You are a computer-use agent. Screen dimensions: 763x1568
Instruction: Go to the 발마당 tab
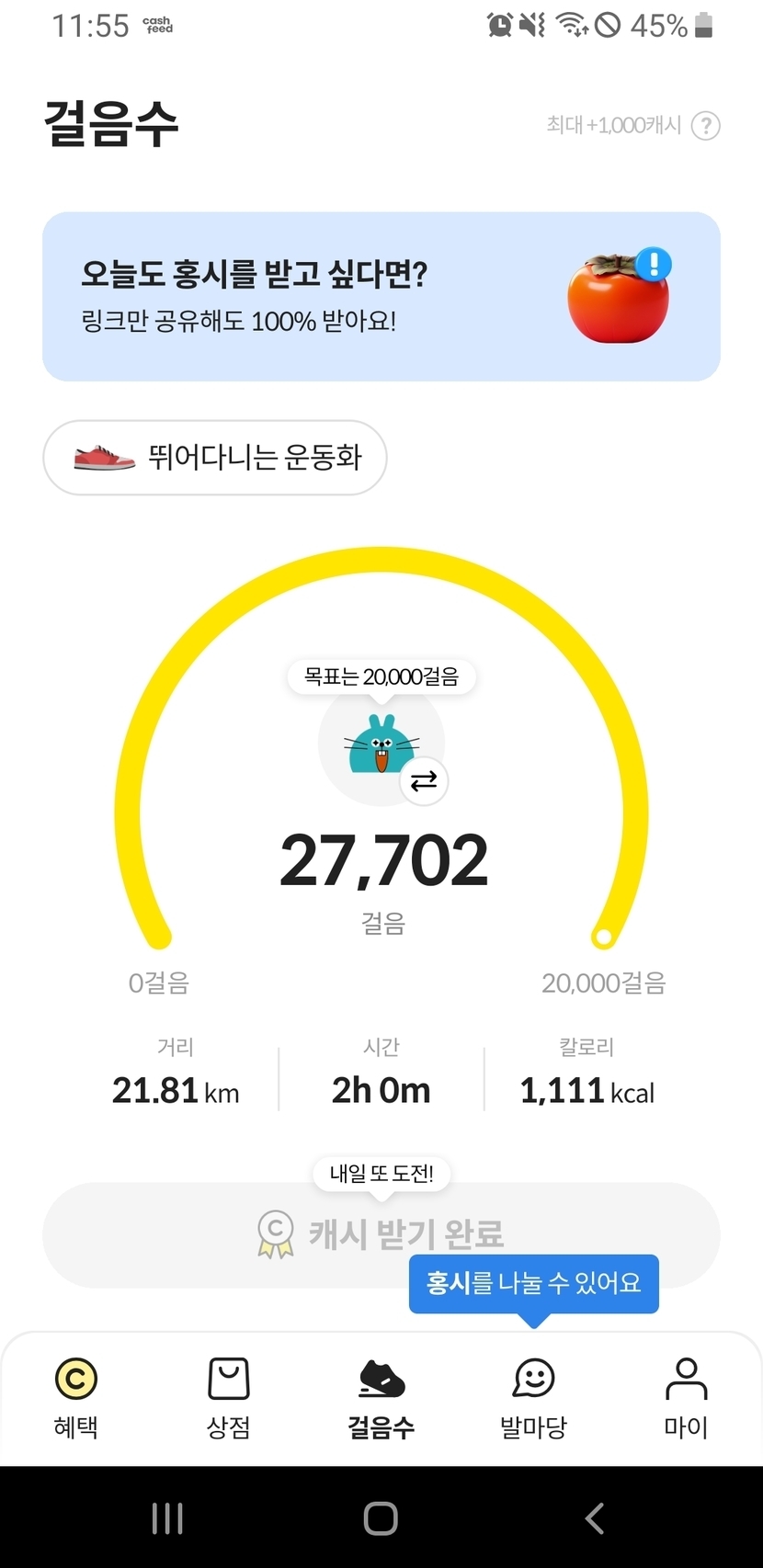(534, 1396)
